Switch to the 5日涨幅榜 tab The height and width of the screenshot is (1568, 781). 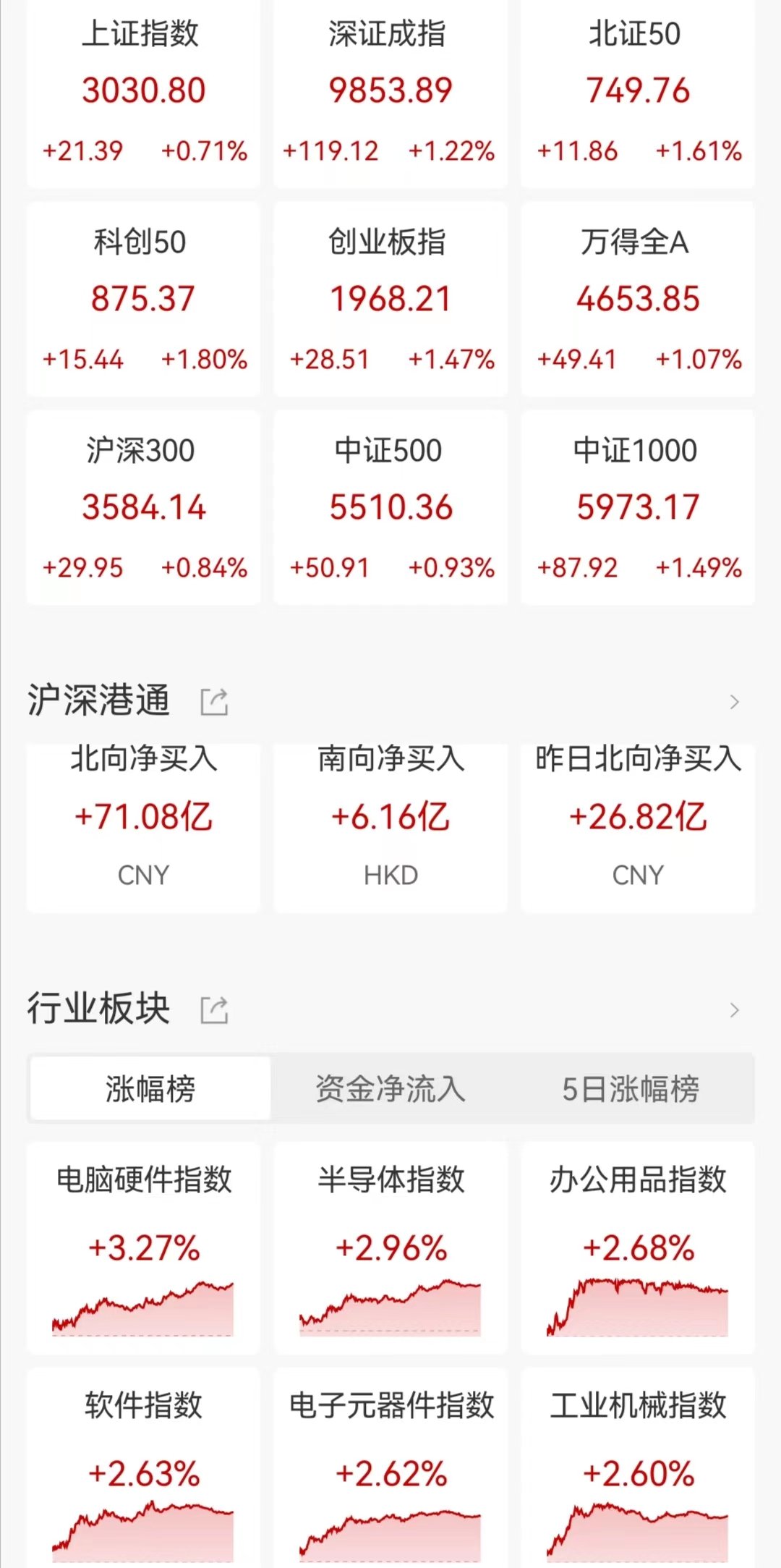631,1088
